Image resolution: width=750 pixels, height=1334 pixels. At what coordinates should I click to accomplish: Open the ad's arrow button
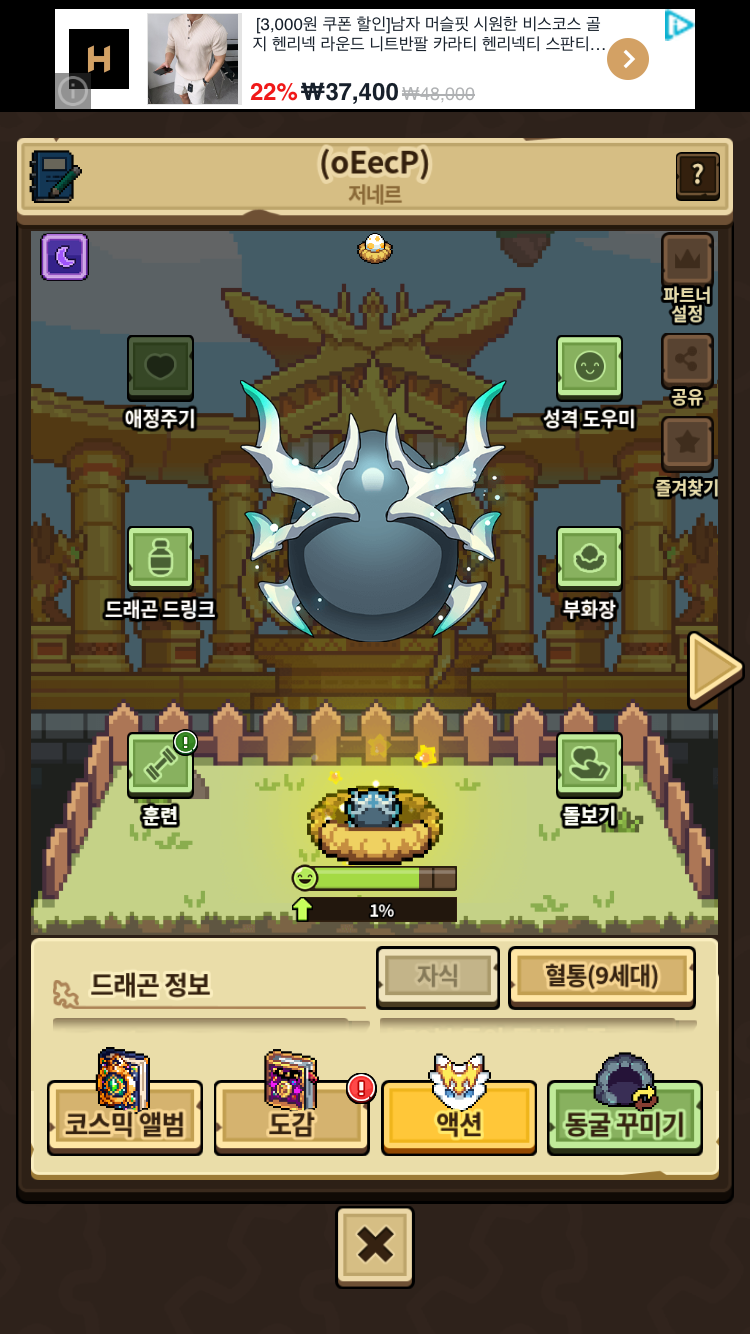pyautogui.click(x=628, y=59)
